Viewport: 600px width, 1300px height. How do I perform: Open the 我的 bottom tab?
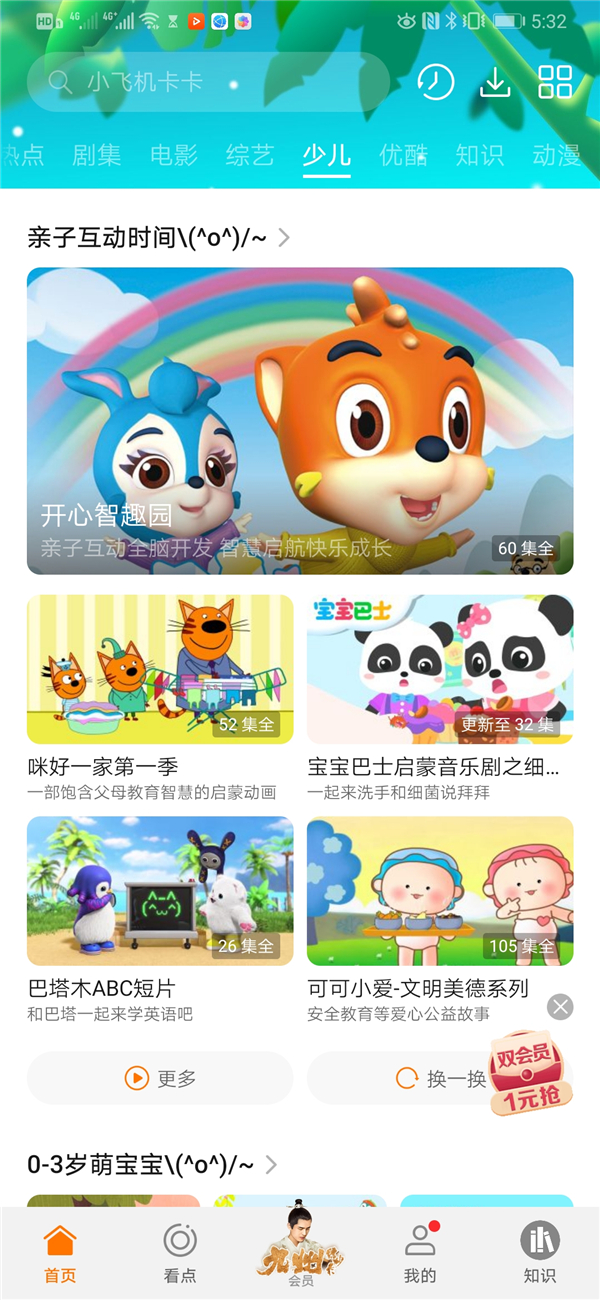420,1254
